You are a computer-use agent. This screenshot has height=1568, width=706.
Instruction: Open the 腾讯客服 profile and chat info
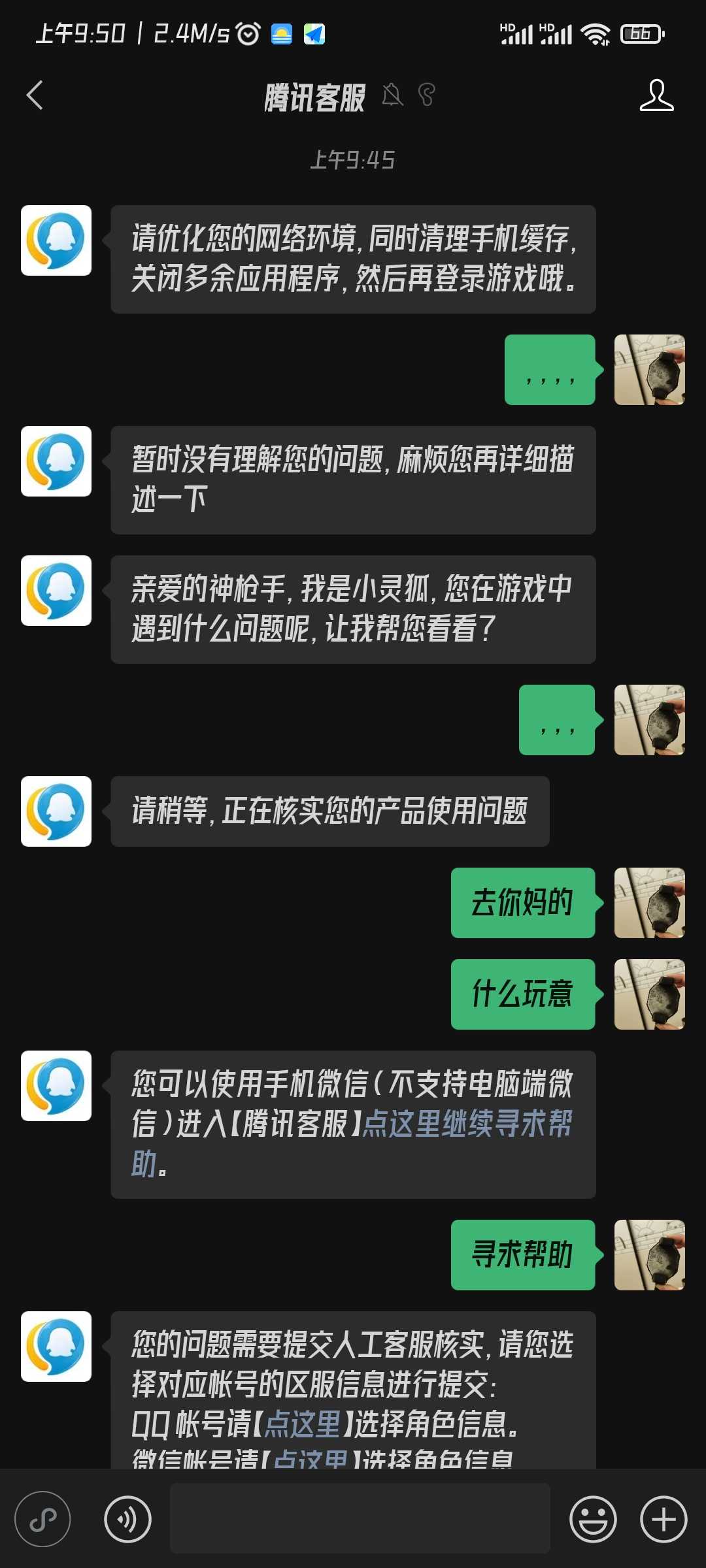click(x=656, y=96)
